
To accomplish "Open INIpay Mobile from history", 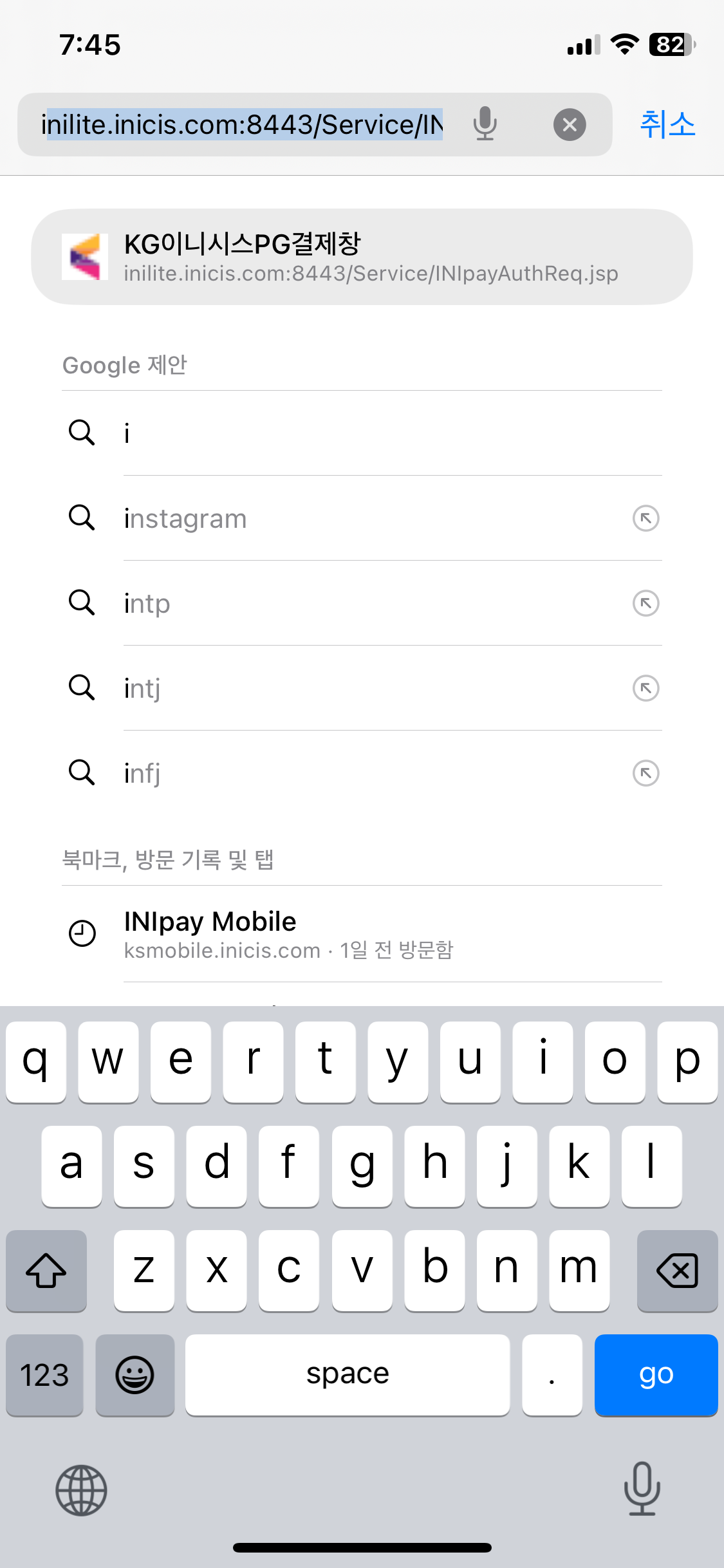I will click(x=362, y=934).
